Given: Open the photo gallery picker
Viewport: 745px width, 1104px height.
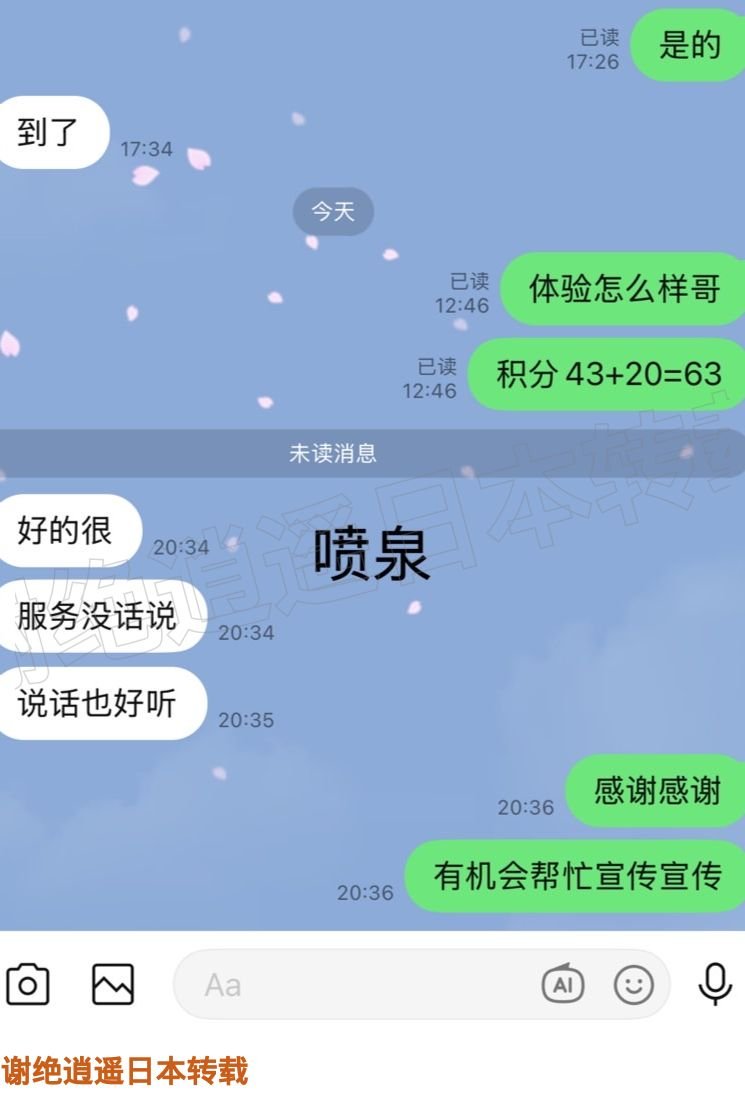Looking at the screenshot, I should 113,985.
